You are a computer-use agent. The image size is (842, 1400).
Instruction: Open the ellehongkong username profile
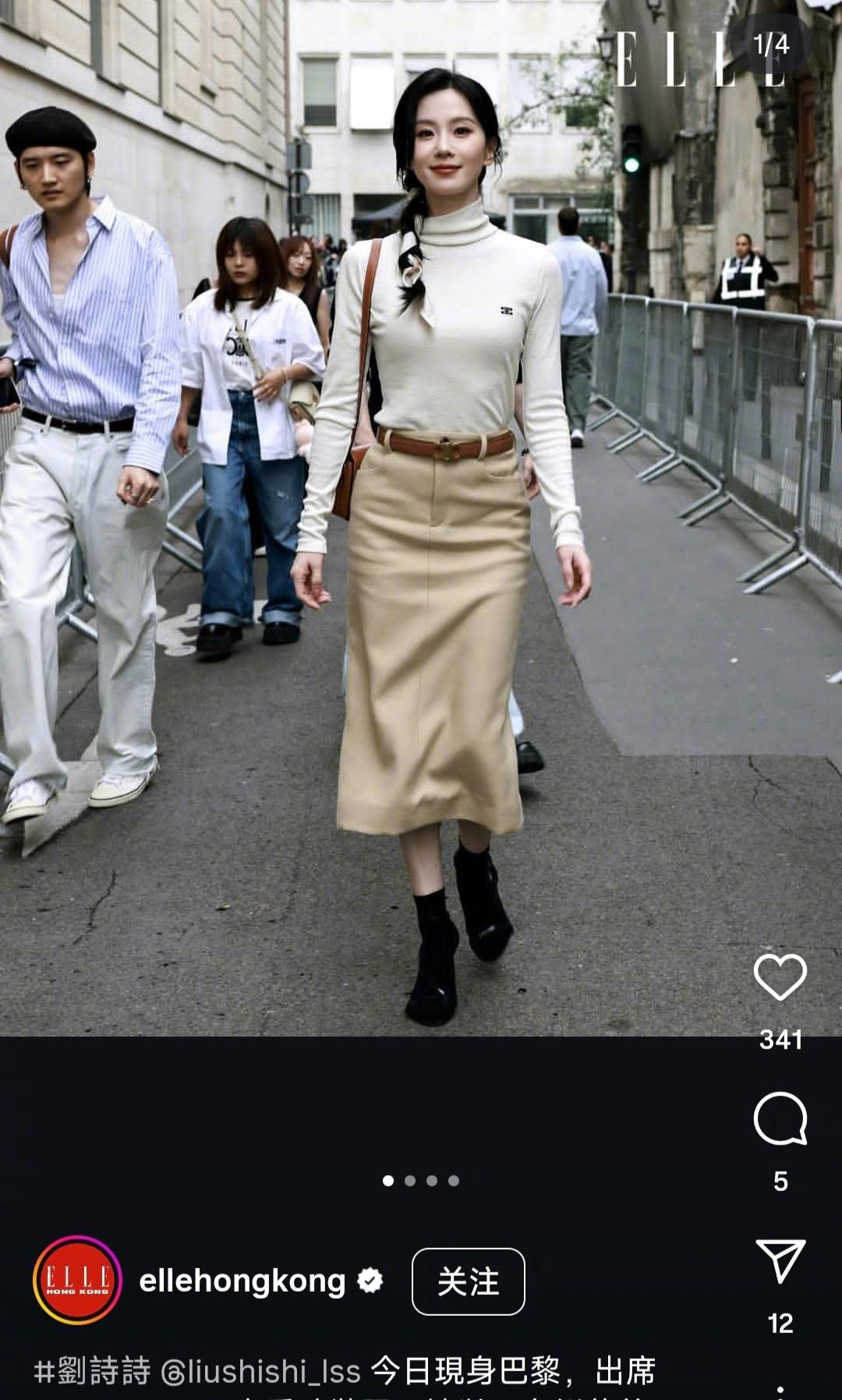[242, 1281]
